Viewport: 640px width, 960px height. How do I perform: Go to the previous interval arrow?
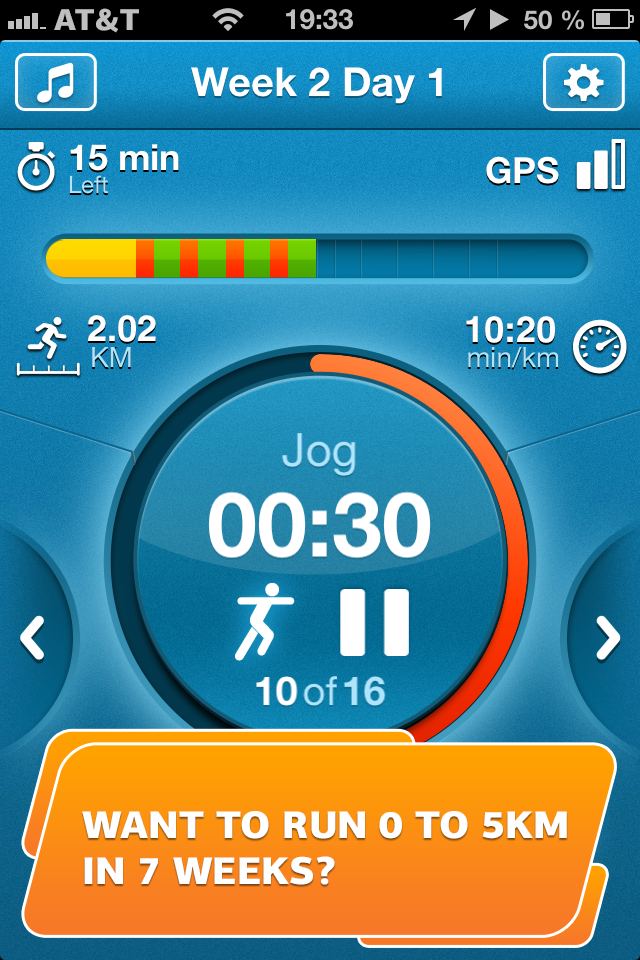[32, 638]
